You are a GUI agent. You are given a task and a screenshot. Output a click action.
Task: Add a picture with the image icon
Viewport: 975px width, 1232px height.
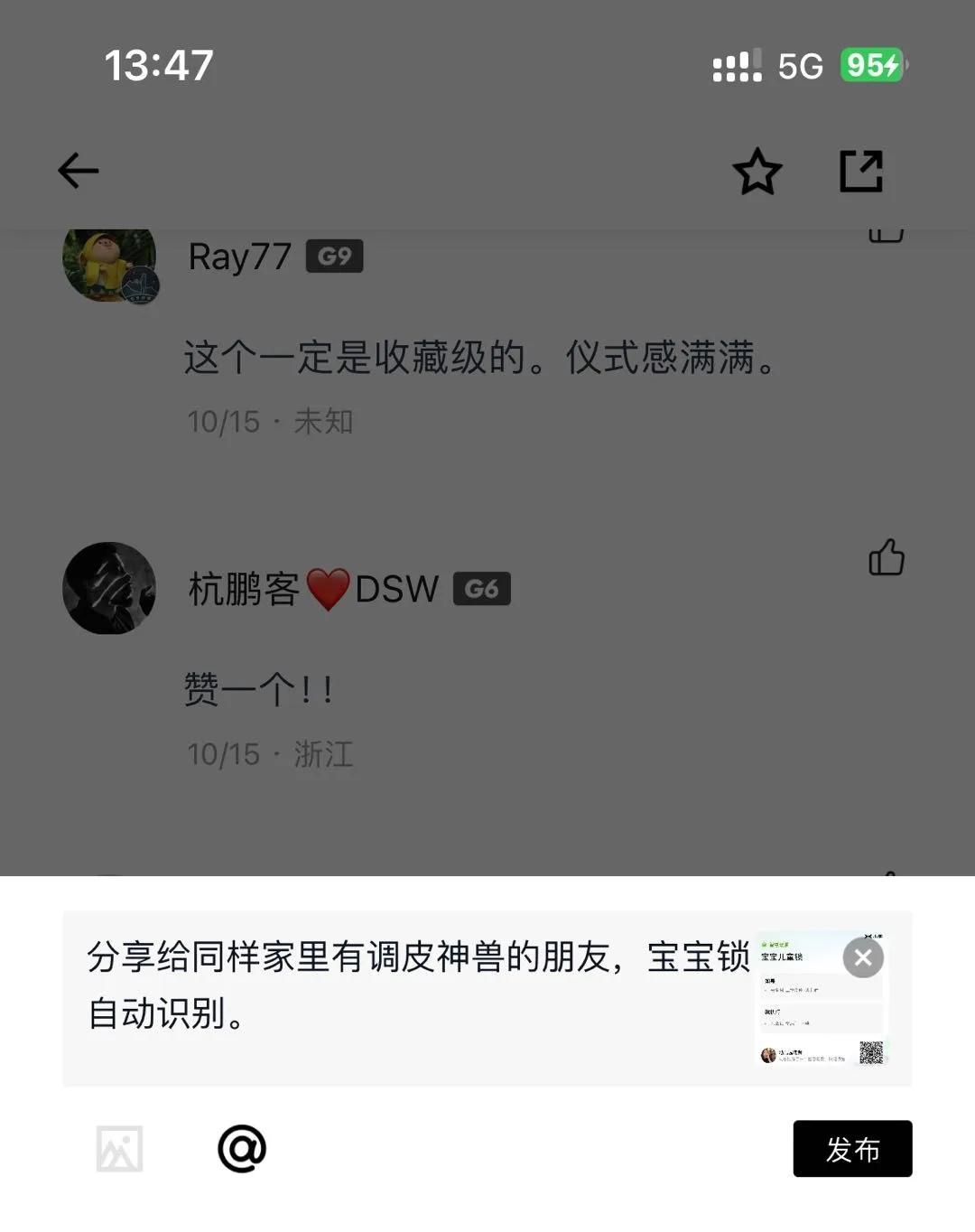click(119, 1149)
